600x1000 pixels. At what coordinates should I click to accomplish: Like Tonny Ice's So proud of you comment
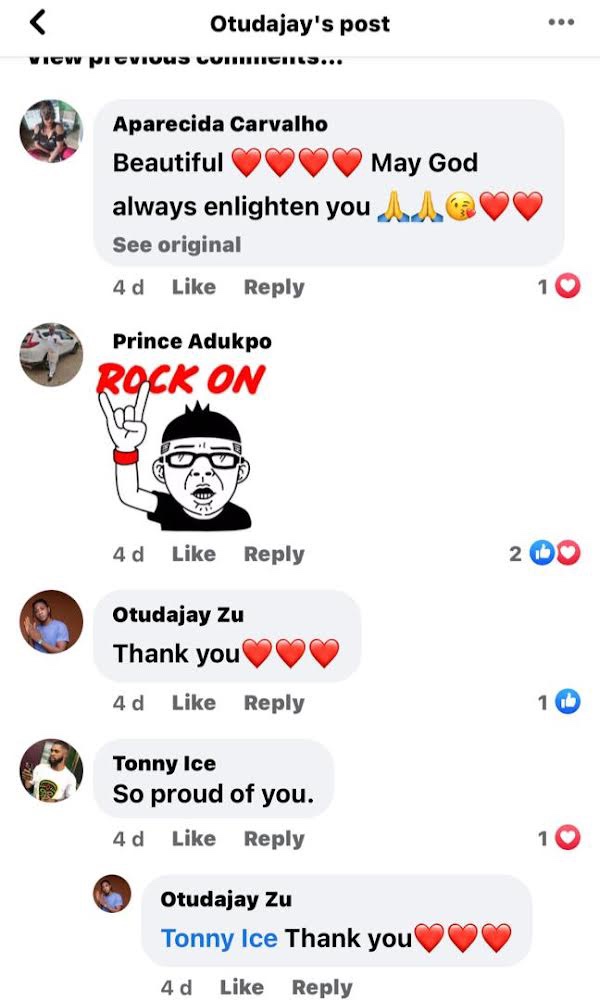click(193, 839)
